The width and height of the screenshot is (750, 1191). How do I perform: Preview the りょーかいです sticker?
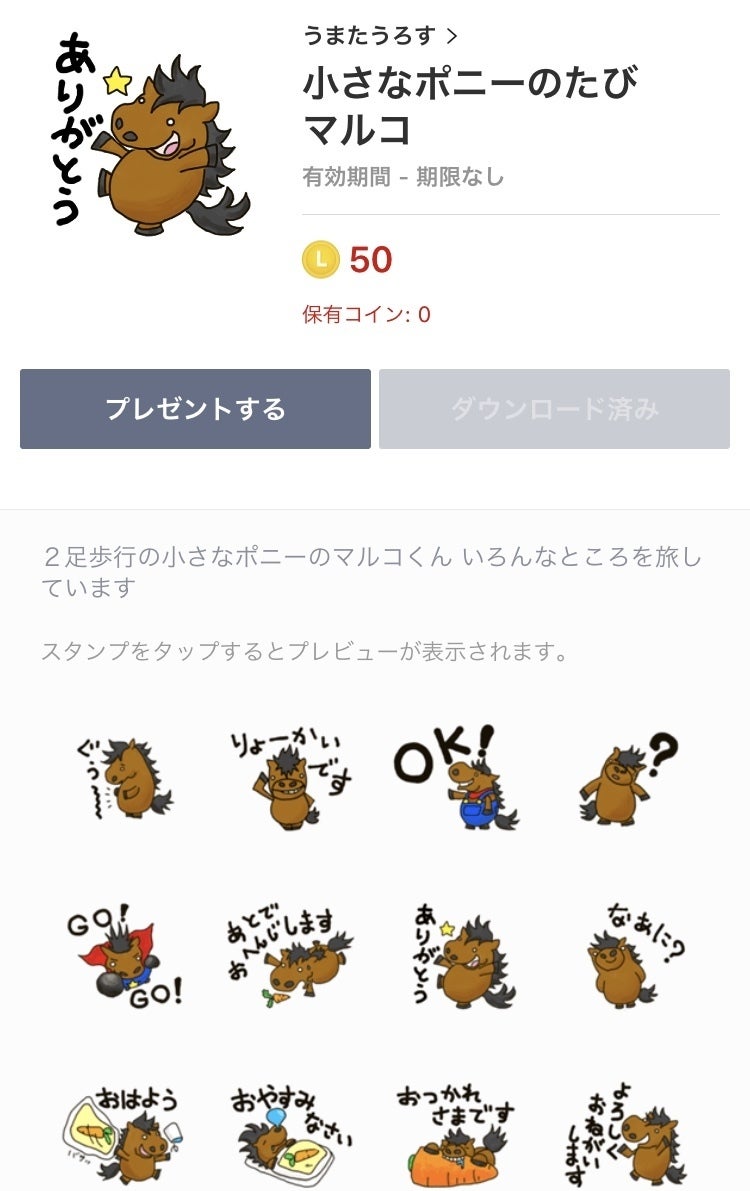[291, 779]
